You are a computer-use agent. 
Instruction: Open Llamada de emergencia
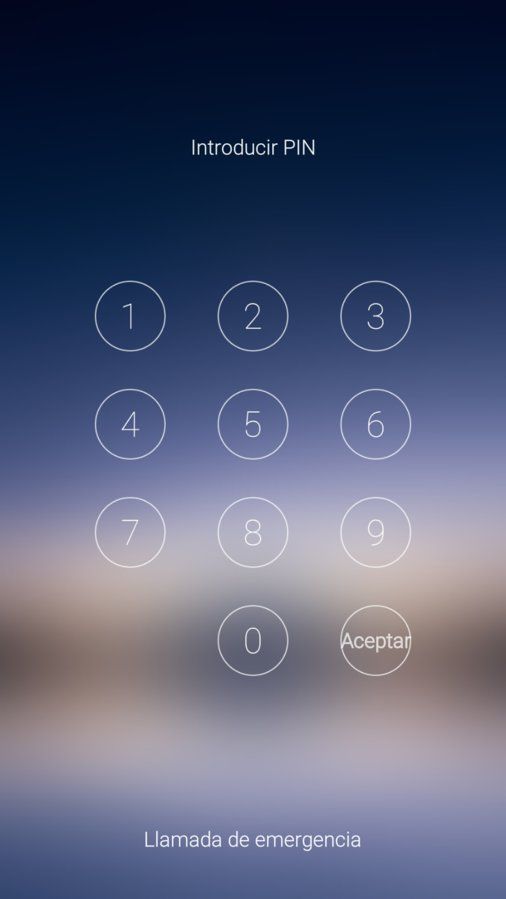253,840
